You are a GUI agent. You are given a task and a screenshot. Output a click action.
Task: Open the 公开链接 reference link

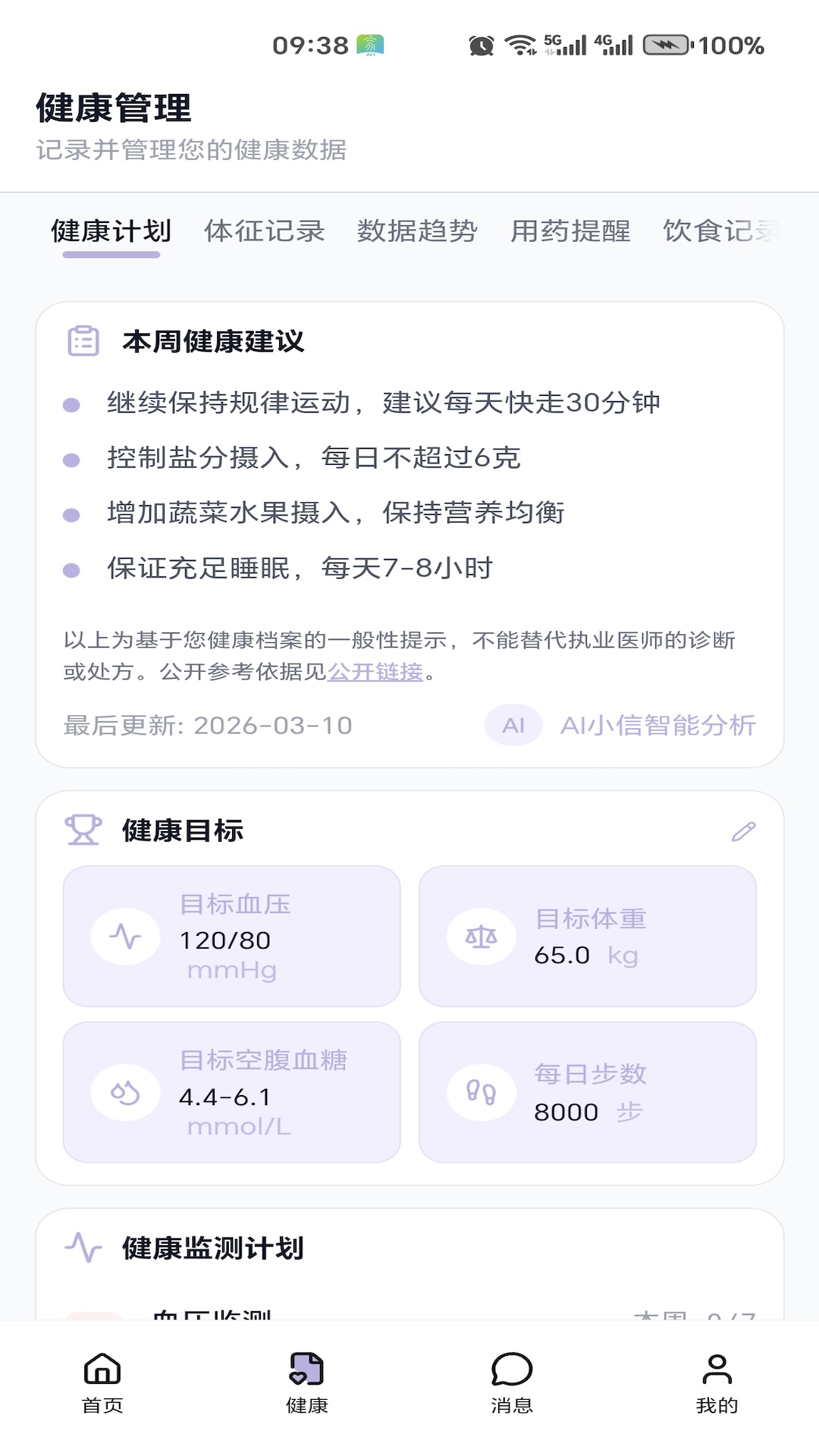375,672
